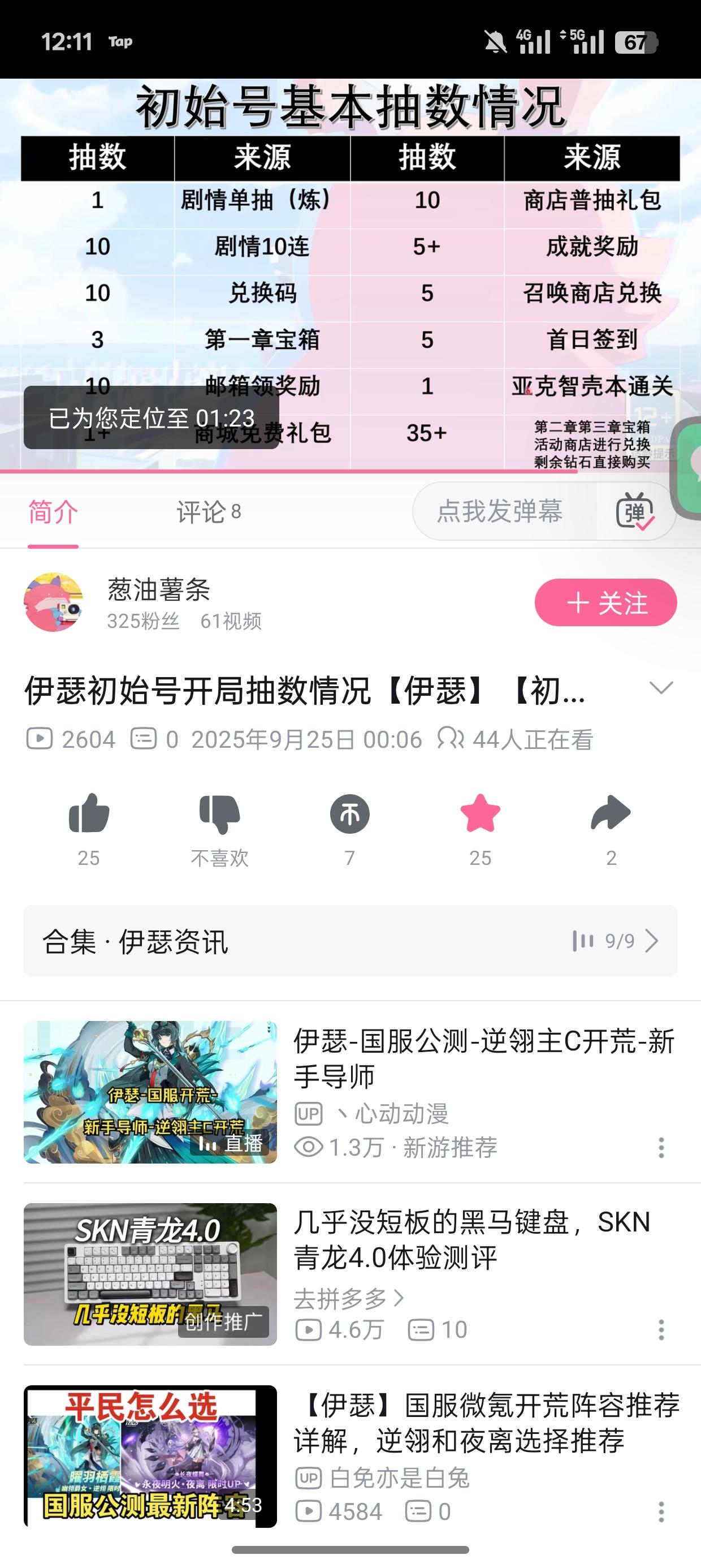The width and height of the screenshot is (701, 1568).
Task: Tap the 关注 follow button
Action: [605, 602]
